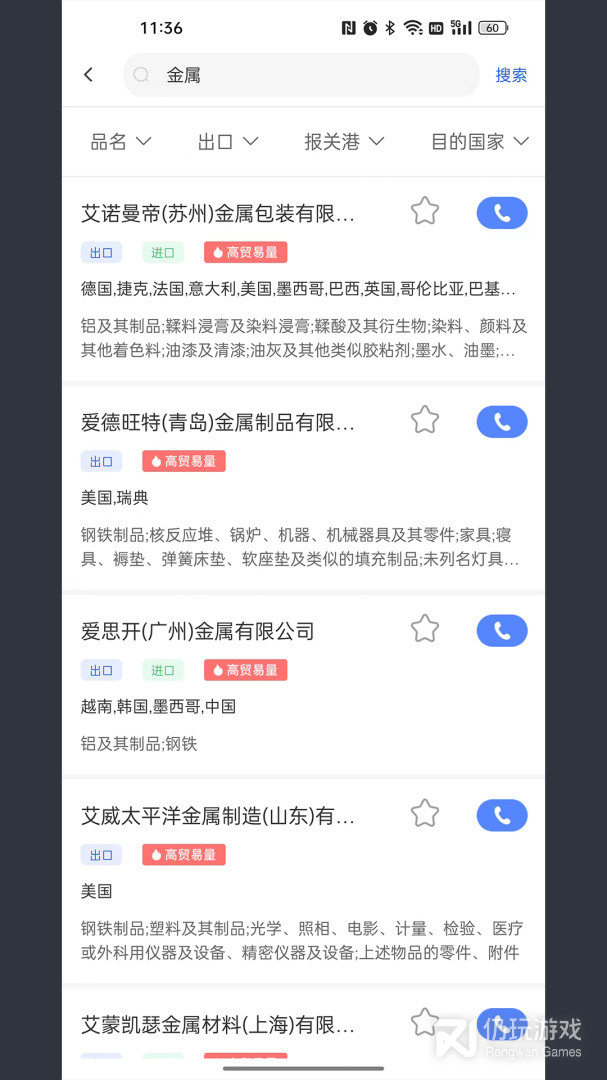Screen dimensions: 607x1080
Task: Open 艾诺曼帝(苏州)金属包装 company details
Action: (218, 213)
